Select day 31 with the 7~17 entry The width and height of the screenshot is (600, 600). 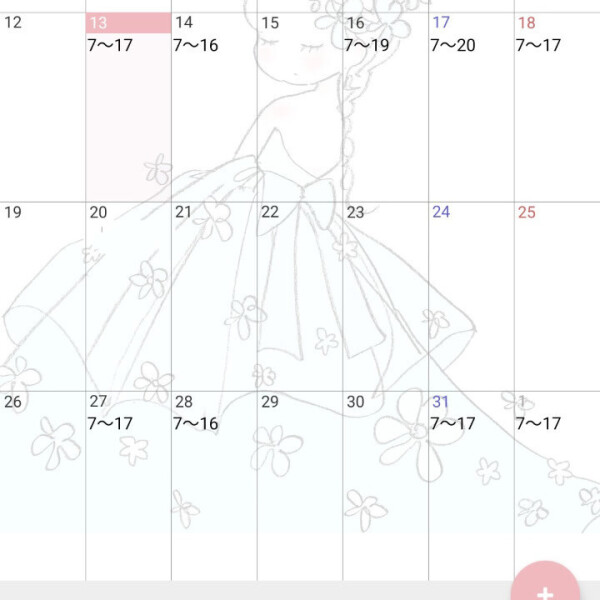[471, 485]
